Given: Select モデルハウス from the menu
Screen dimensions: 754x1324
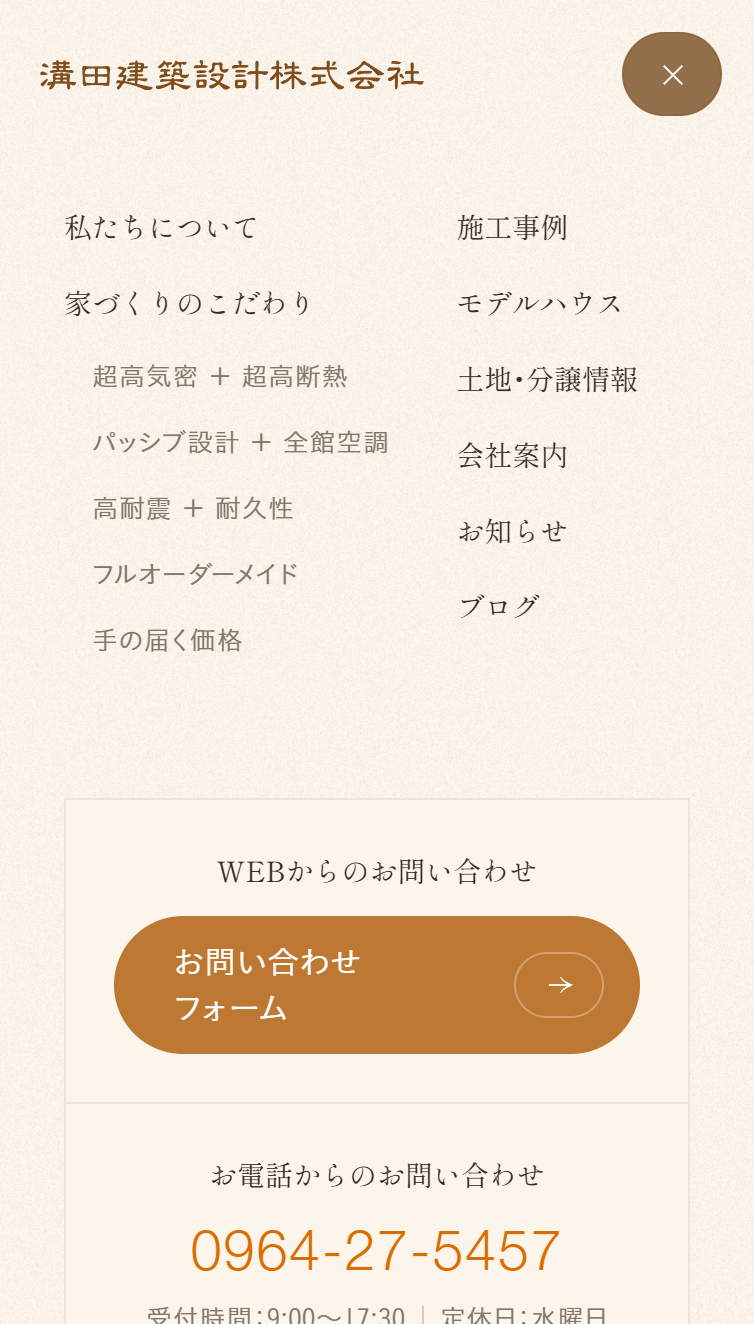Looking at the screenshot, I should click(x=539, y=304).
